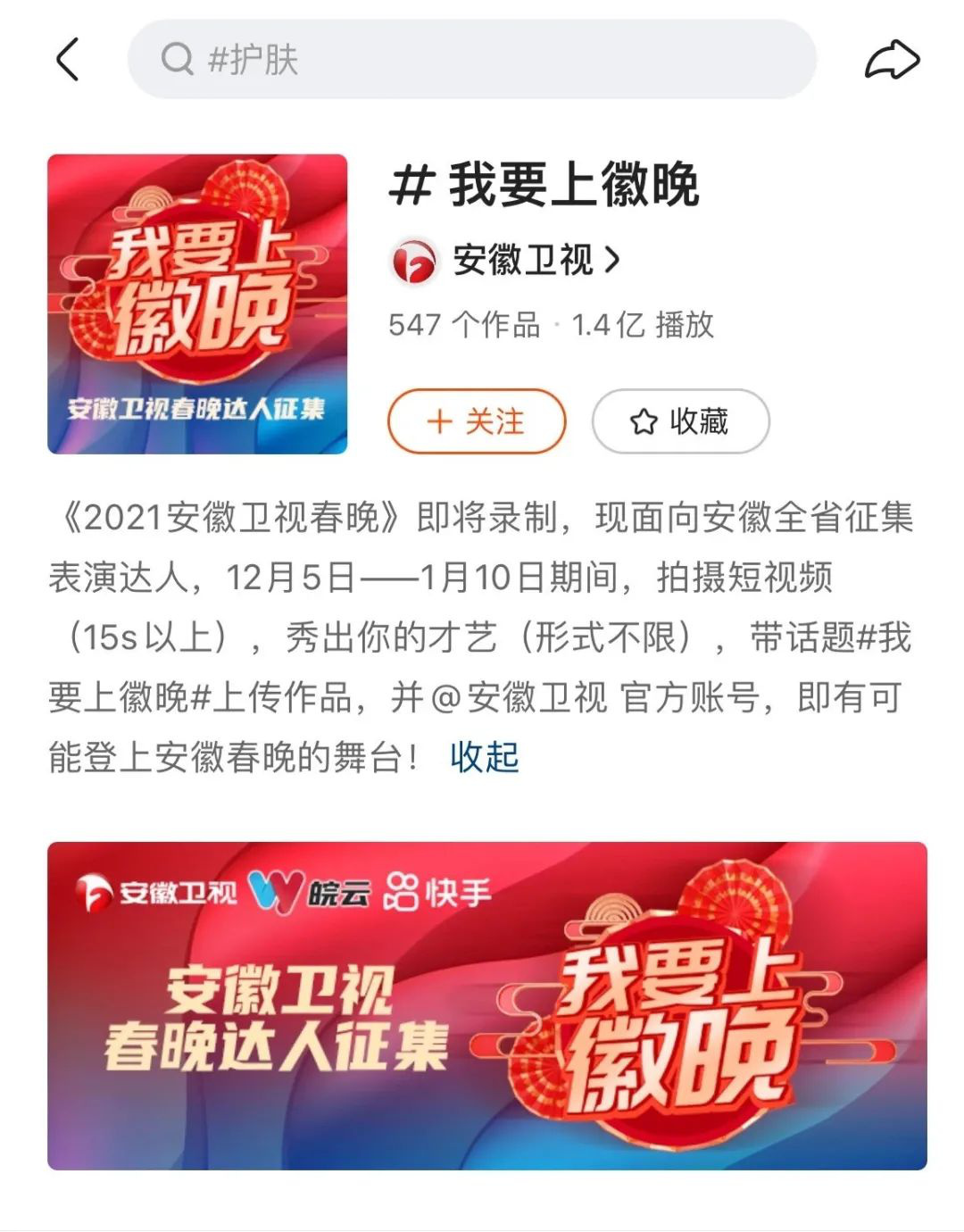Save the topic with 收藏 button
This screenshot has width=964, height=1232.
tap(680, 421)
